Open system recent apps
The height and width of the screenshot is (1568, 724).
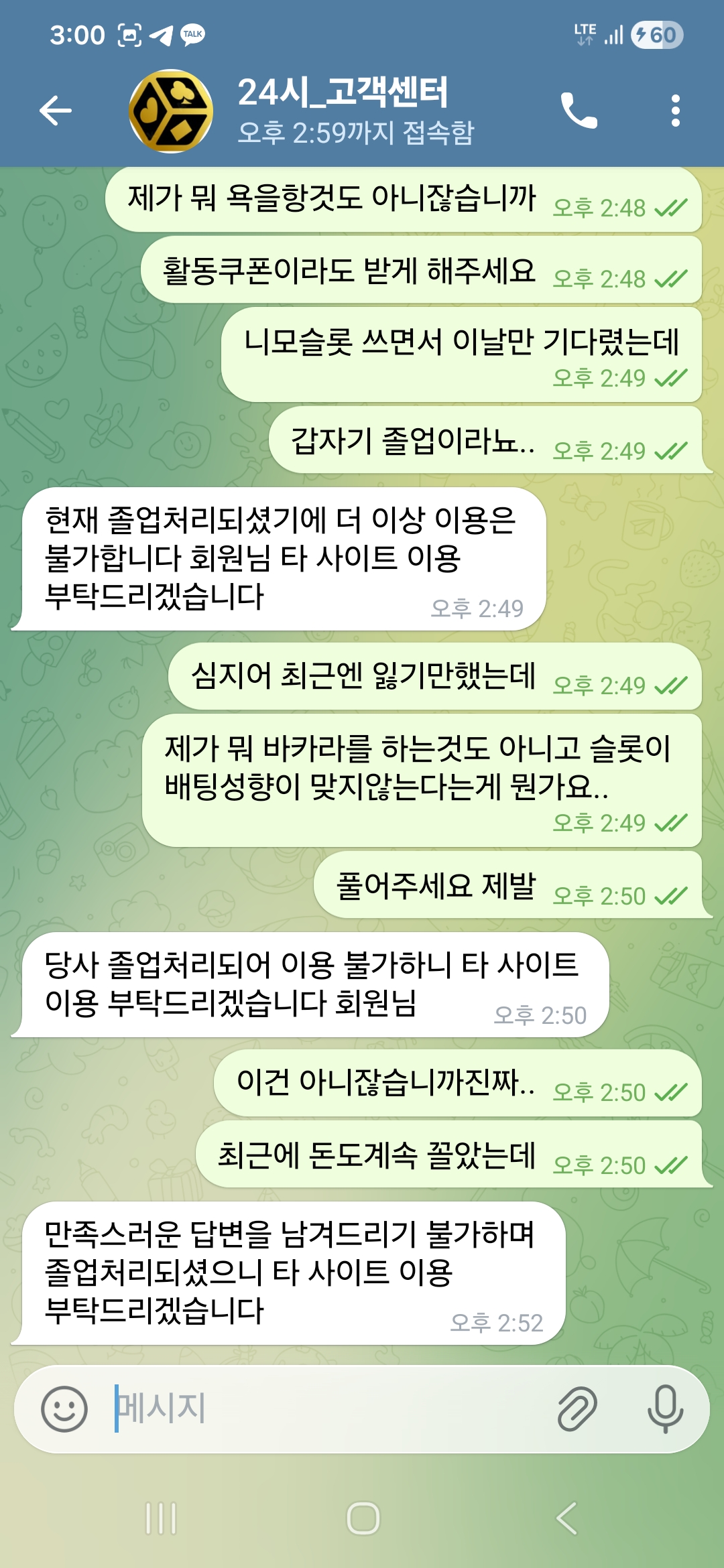(x=161, y=1518)
